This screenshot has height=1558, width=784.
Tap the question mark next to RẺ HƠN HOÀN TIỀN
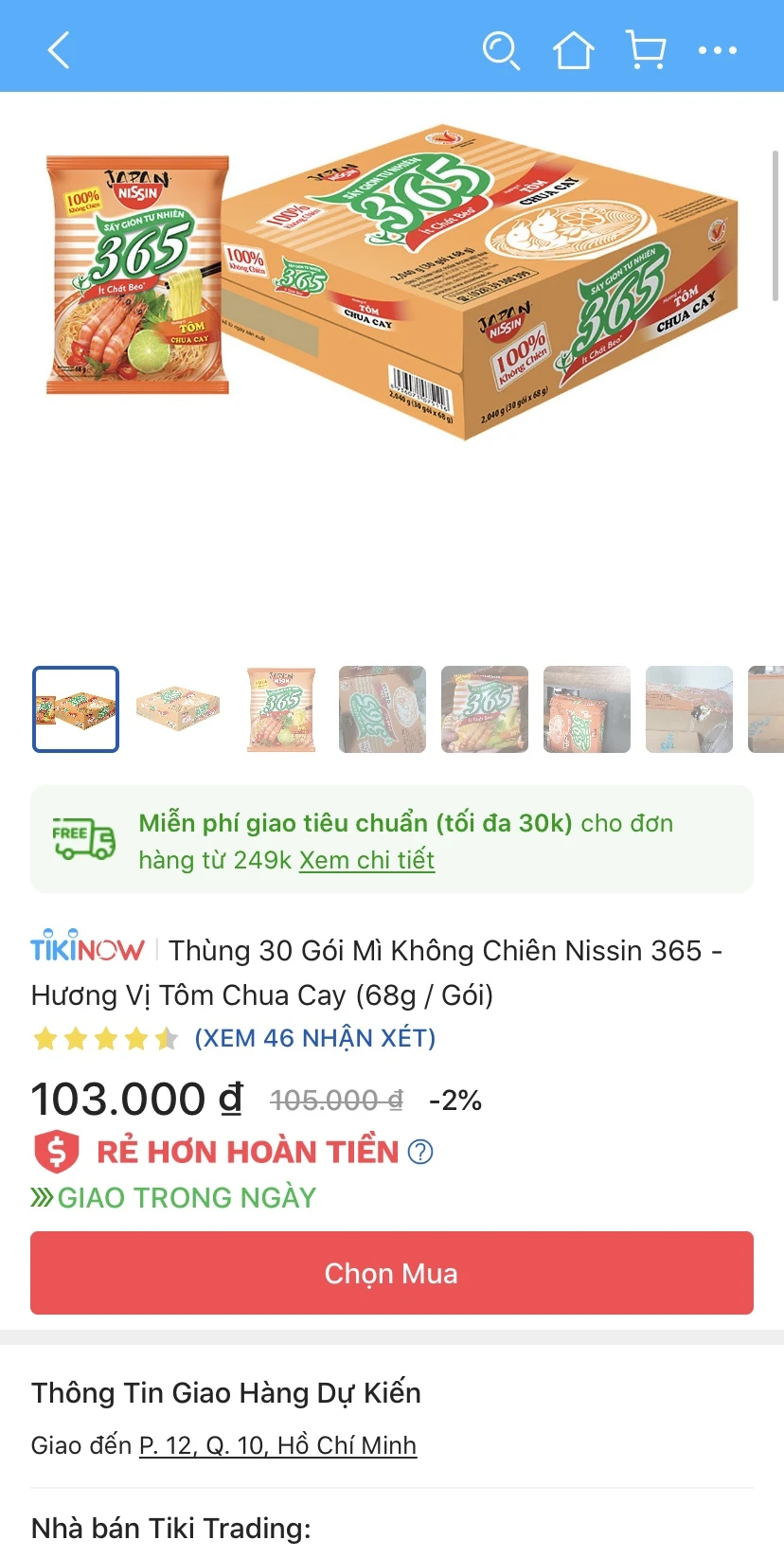tap(418, 1152)
